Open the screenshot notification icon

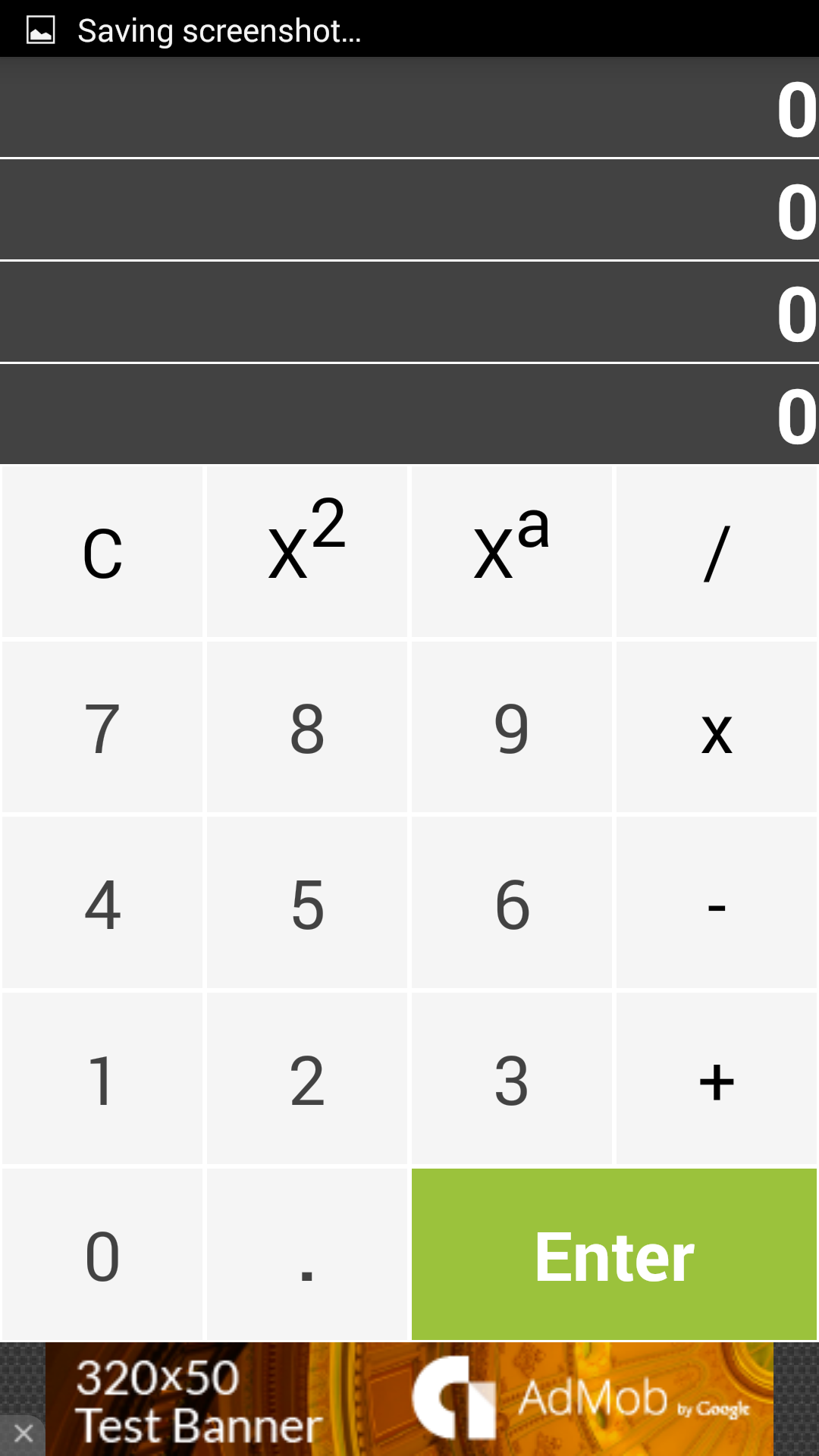(39, 29)
